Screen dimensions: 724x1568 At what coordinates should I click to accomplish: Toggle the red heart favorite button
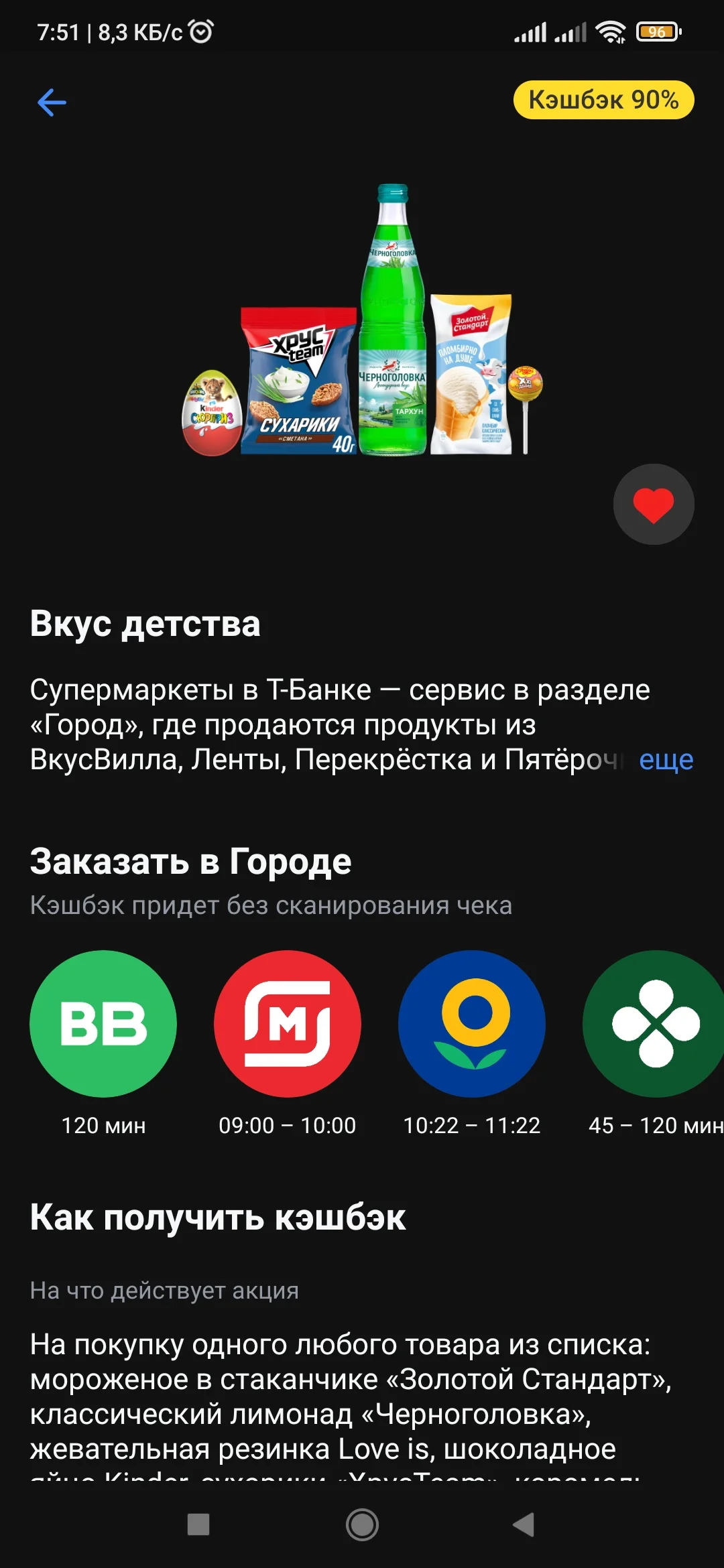click(x=654, y=504)
